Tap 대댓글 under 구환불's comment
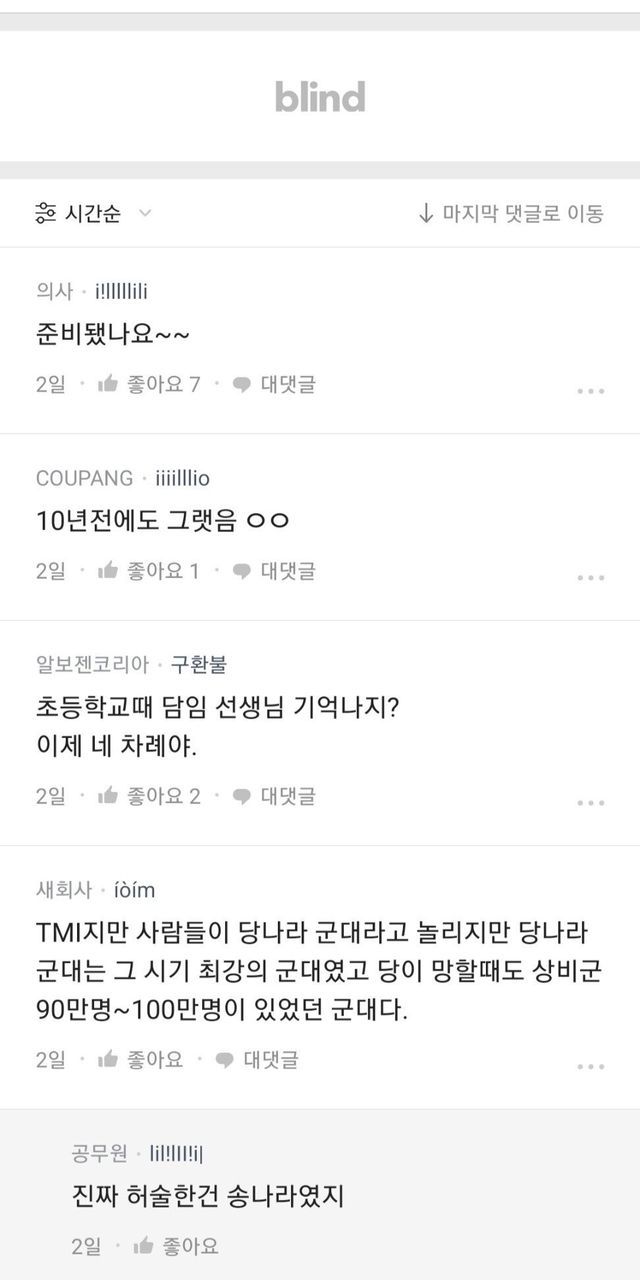The width and height of the screenshot is (640, 1280). pyautogui.click(x=274, y=796)
